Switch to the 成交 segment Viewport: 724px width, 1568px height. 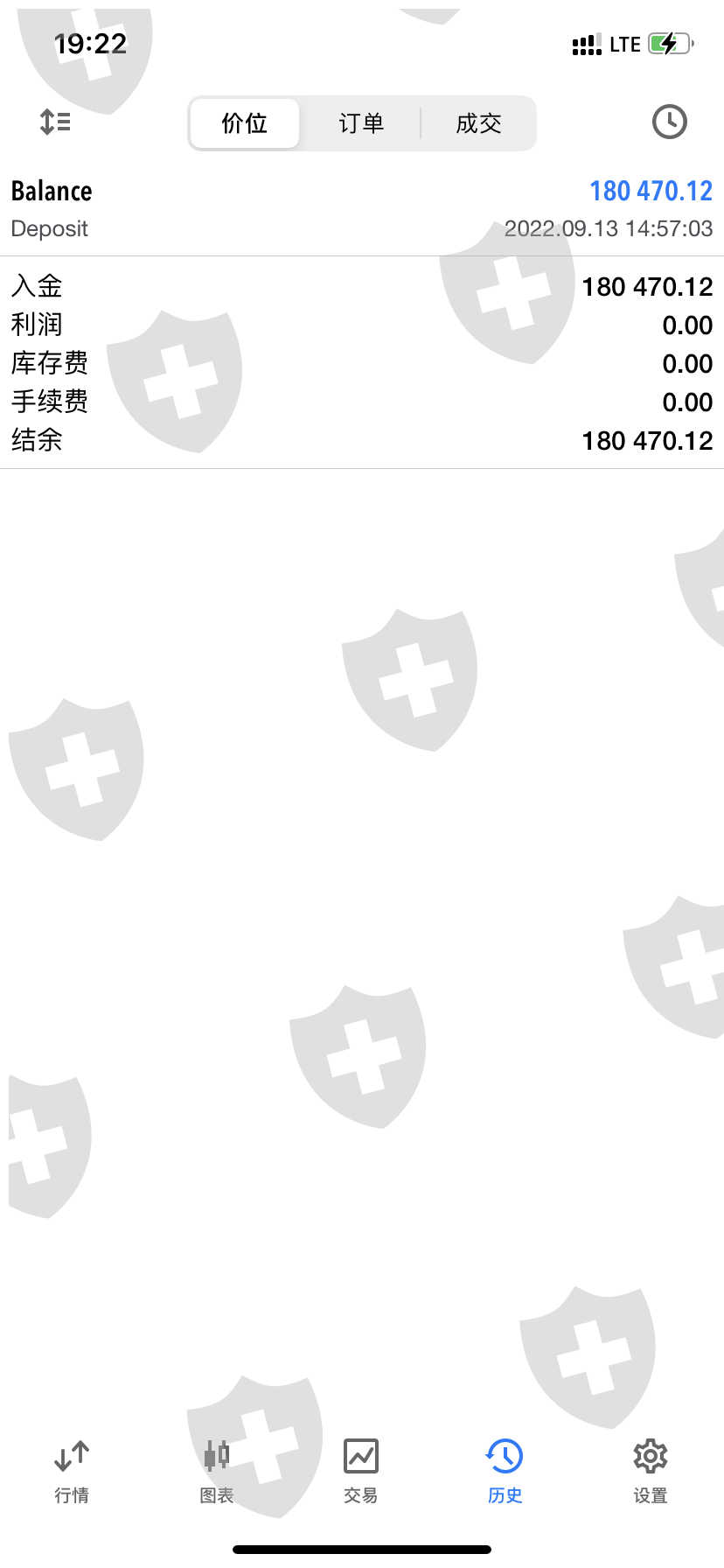478,123
